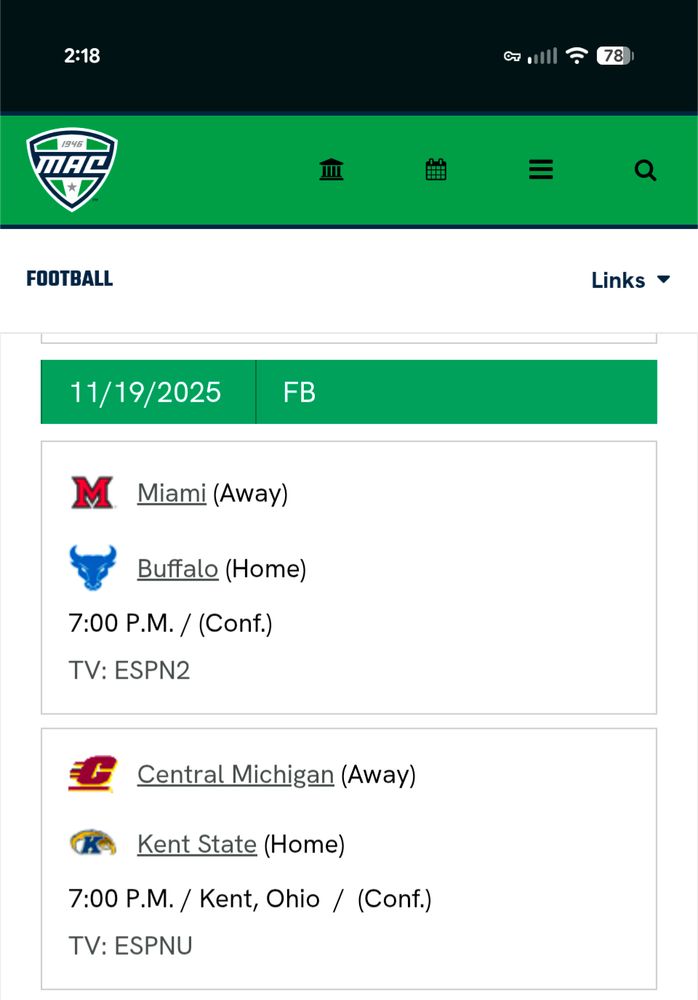Open the member institutions icon

[331, 170]
